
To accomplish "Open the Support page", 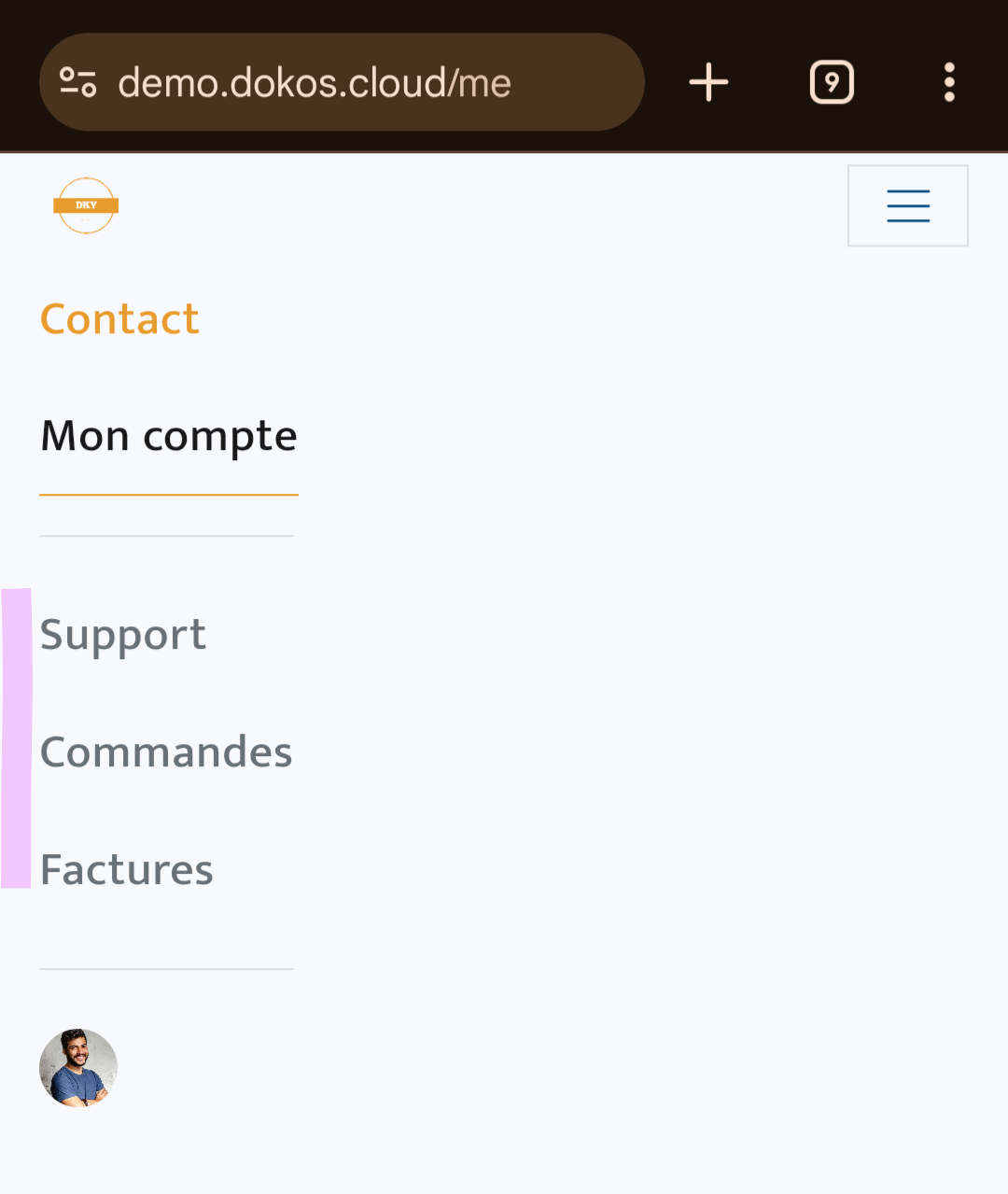I will (123, 635).
